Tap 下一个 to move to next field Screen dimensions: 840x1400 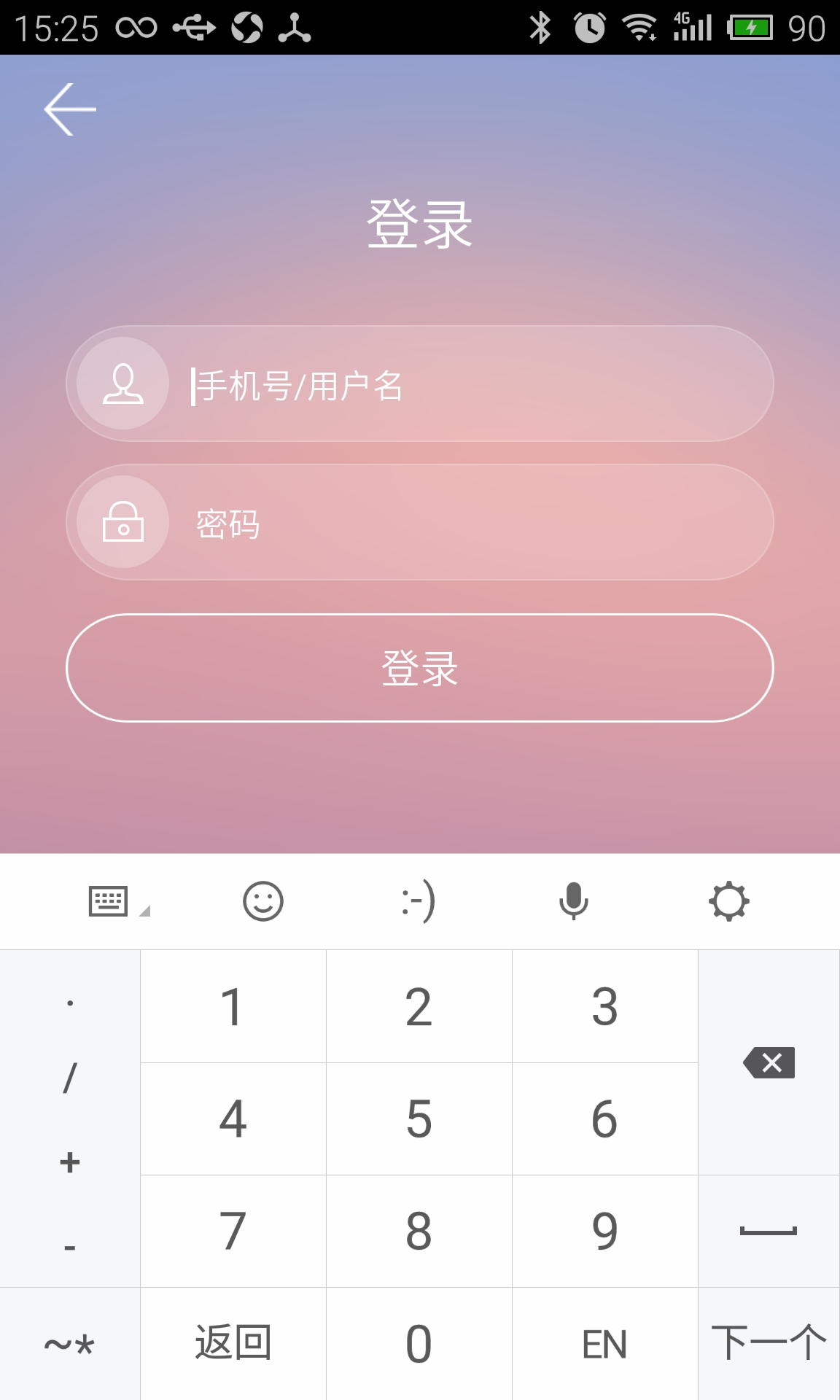click(769, 1343)
